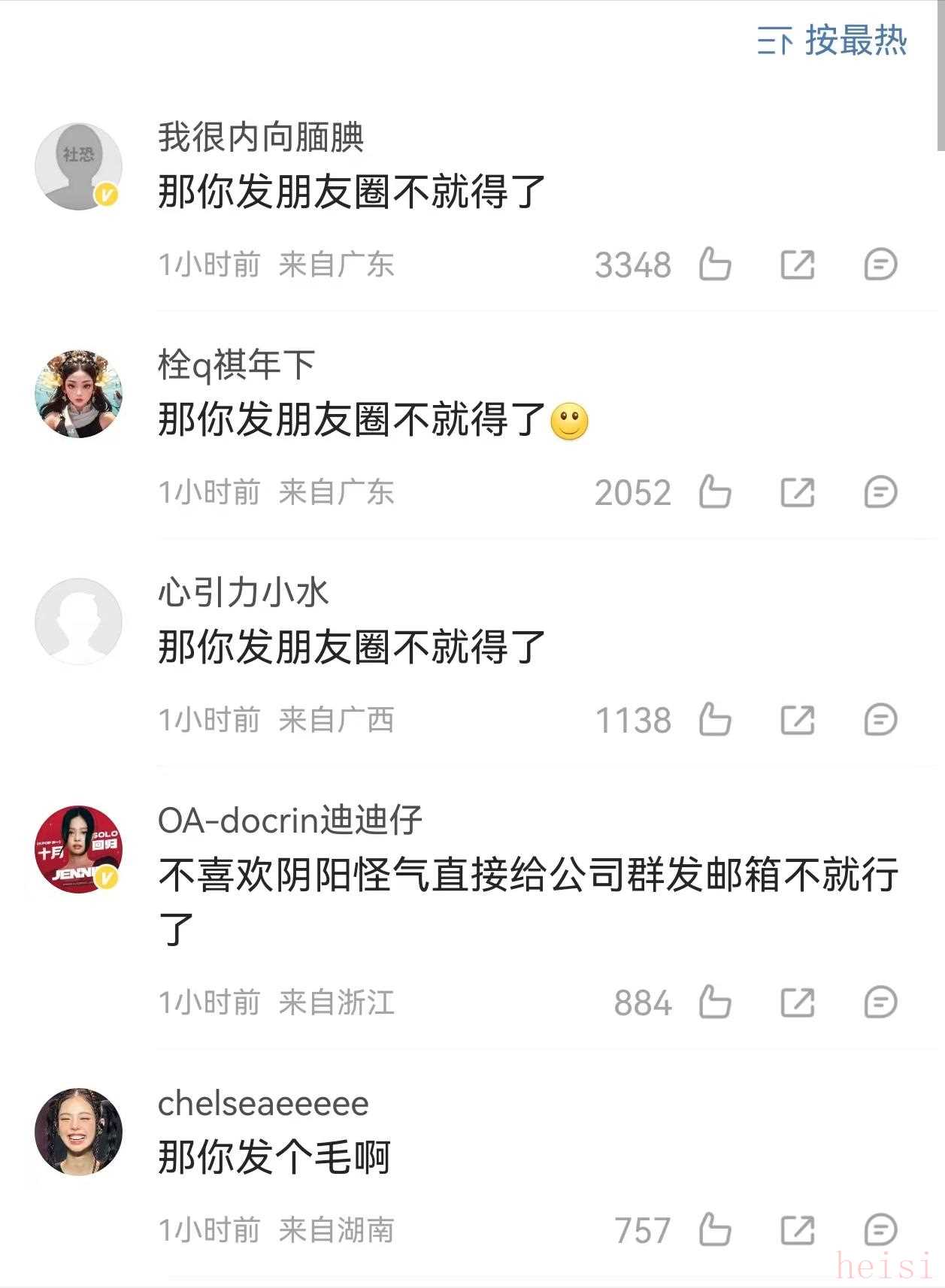This screenshot has height=1288, width=945.
Task: Reply to 心引力小水's comment
Action: 880,720
